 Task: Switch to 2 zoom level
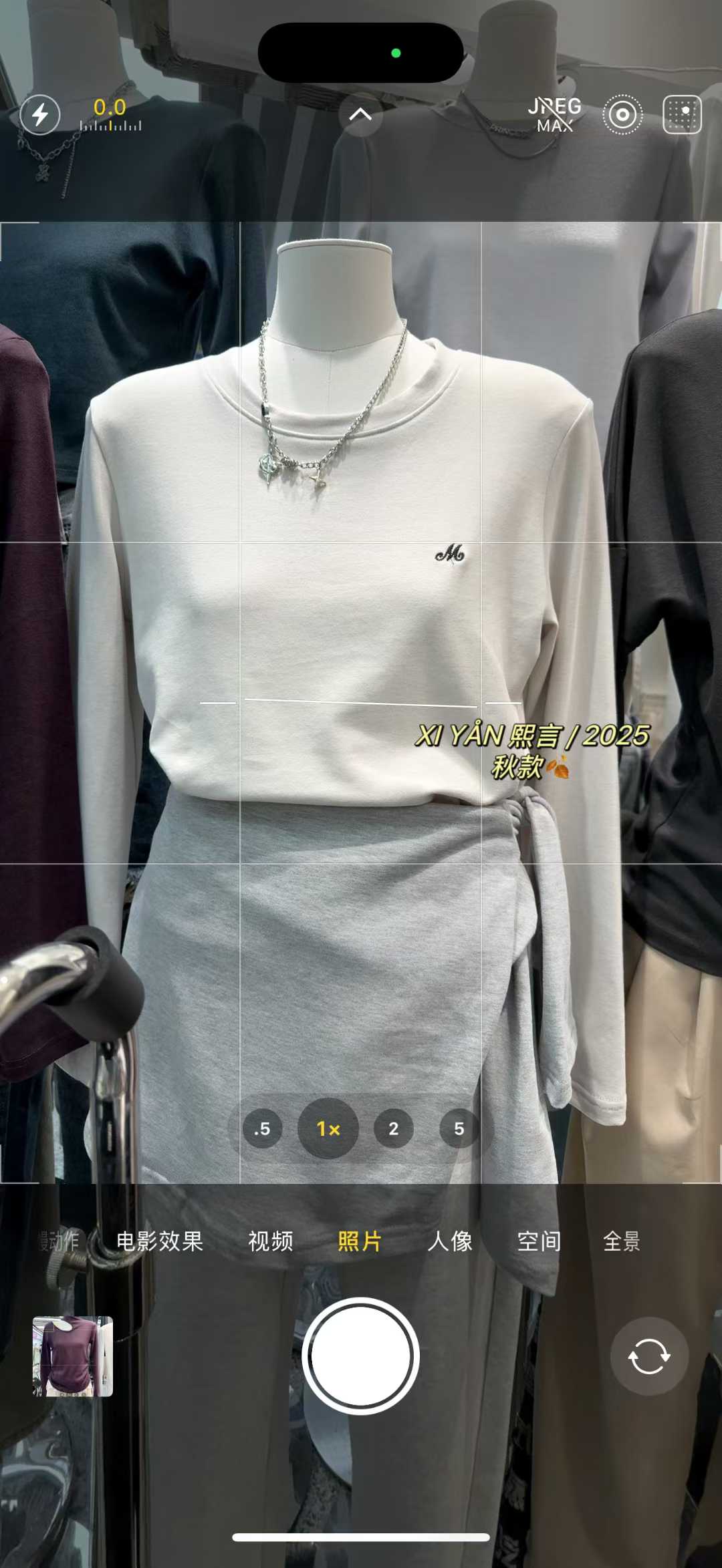[x=393, y=1128]
